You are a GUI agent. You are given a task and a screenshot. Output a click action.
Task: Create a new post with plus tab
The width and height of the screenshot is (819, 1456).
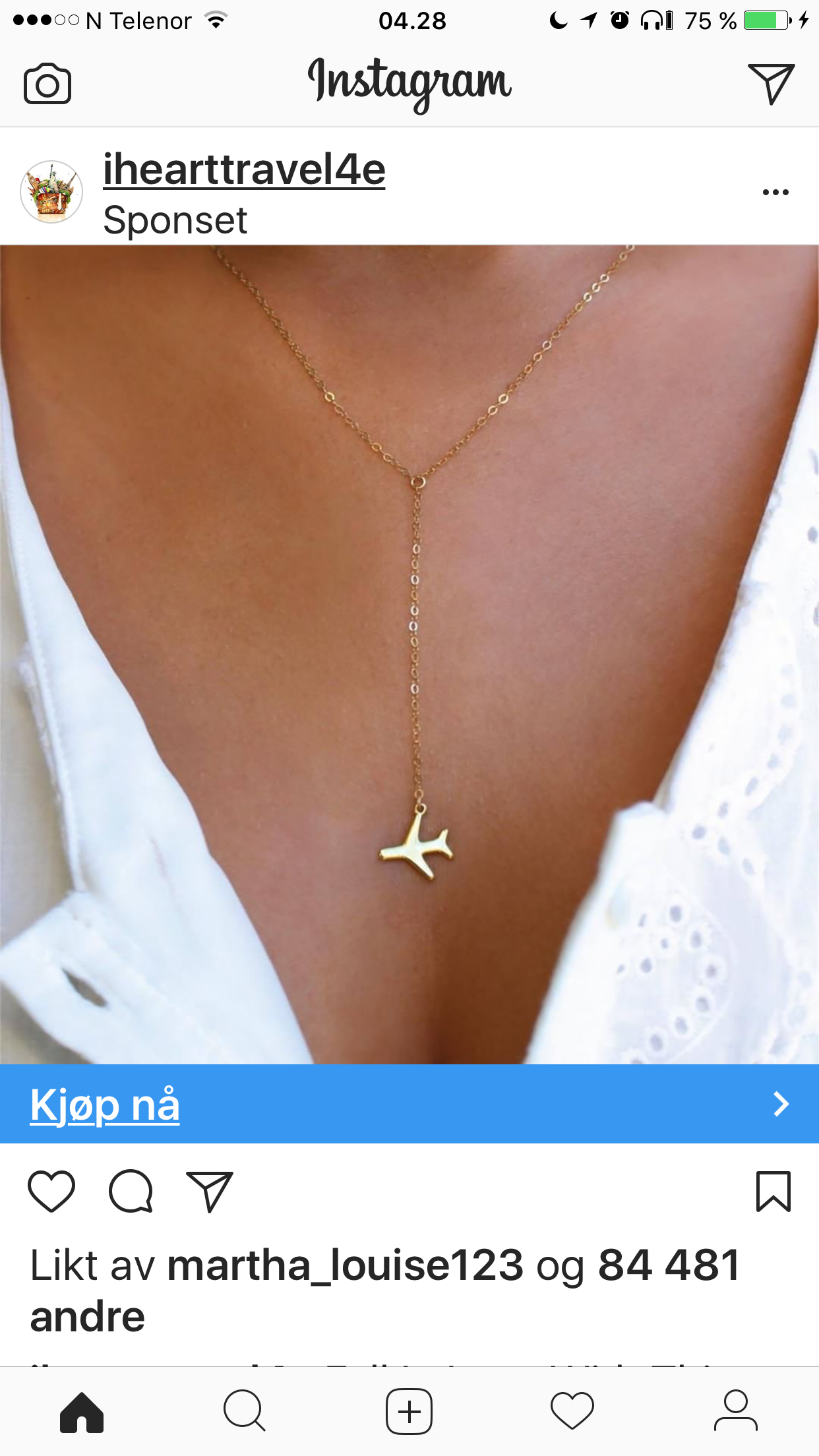click(409, 1412)
